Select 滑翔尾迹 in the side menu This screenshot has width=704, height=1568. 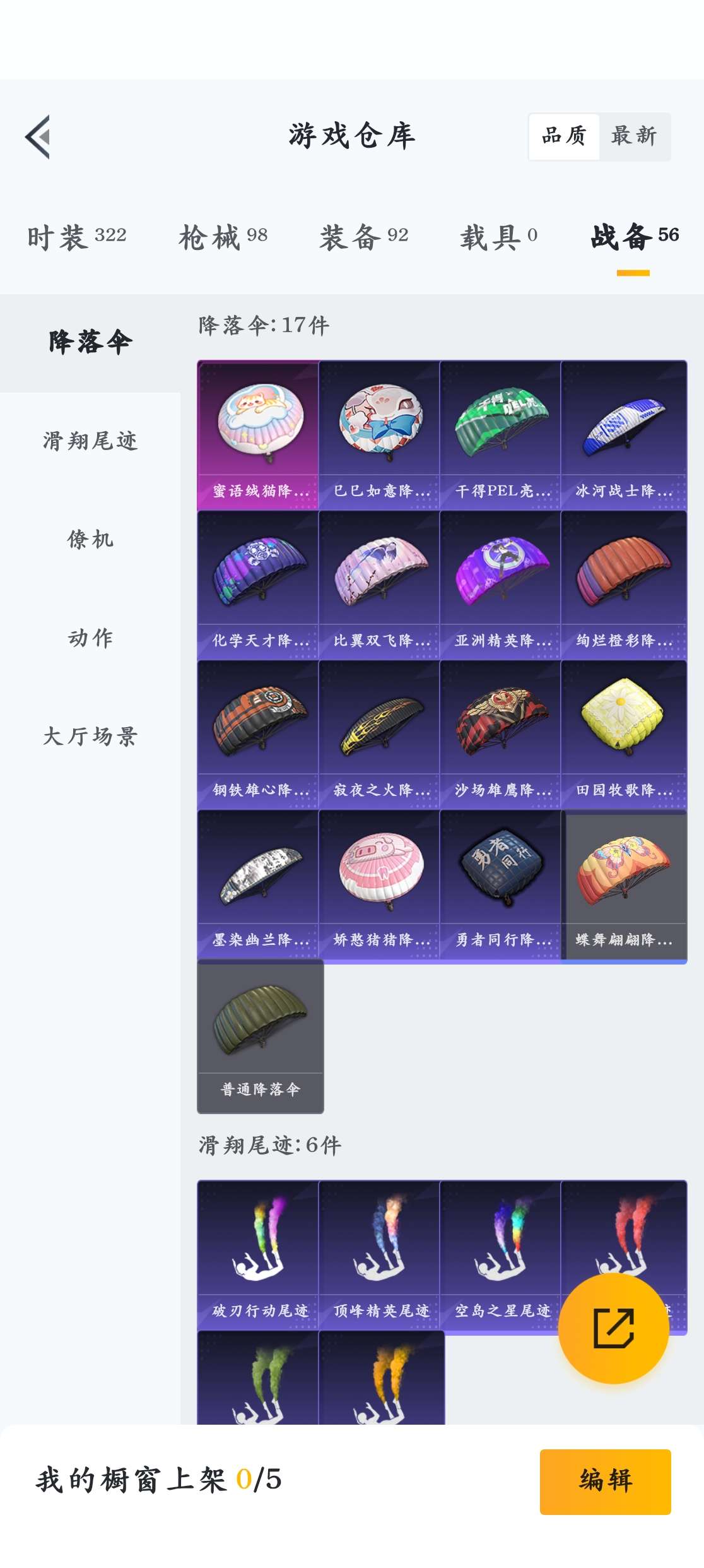point(90,441)
